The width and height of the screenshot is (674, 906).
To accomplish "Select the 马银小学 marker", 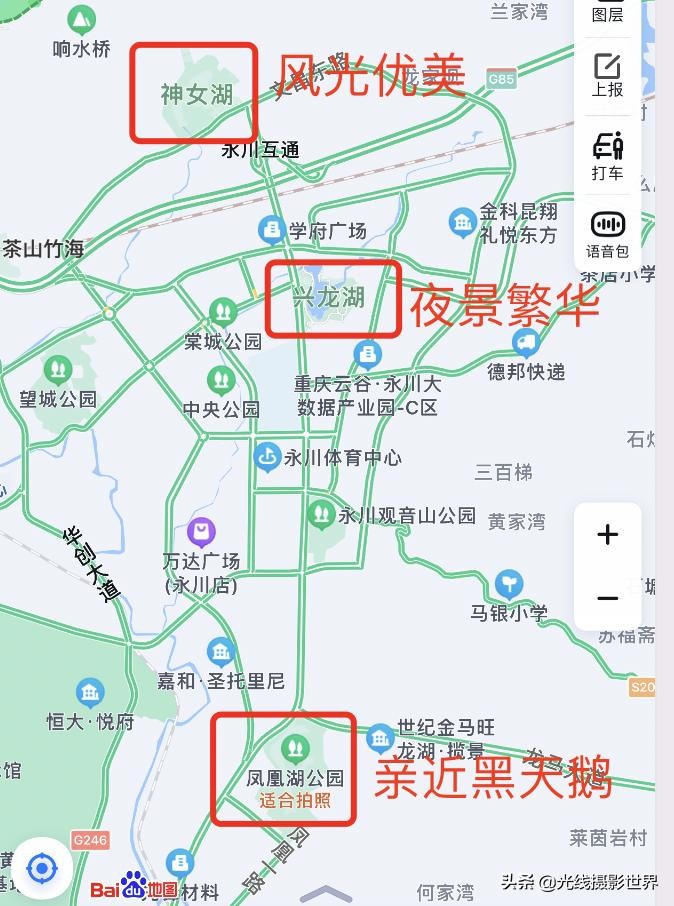I will point(509,584).
